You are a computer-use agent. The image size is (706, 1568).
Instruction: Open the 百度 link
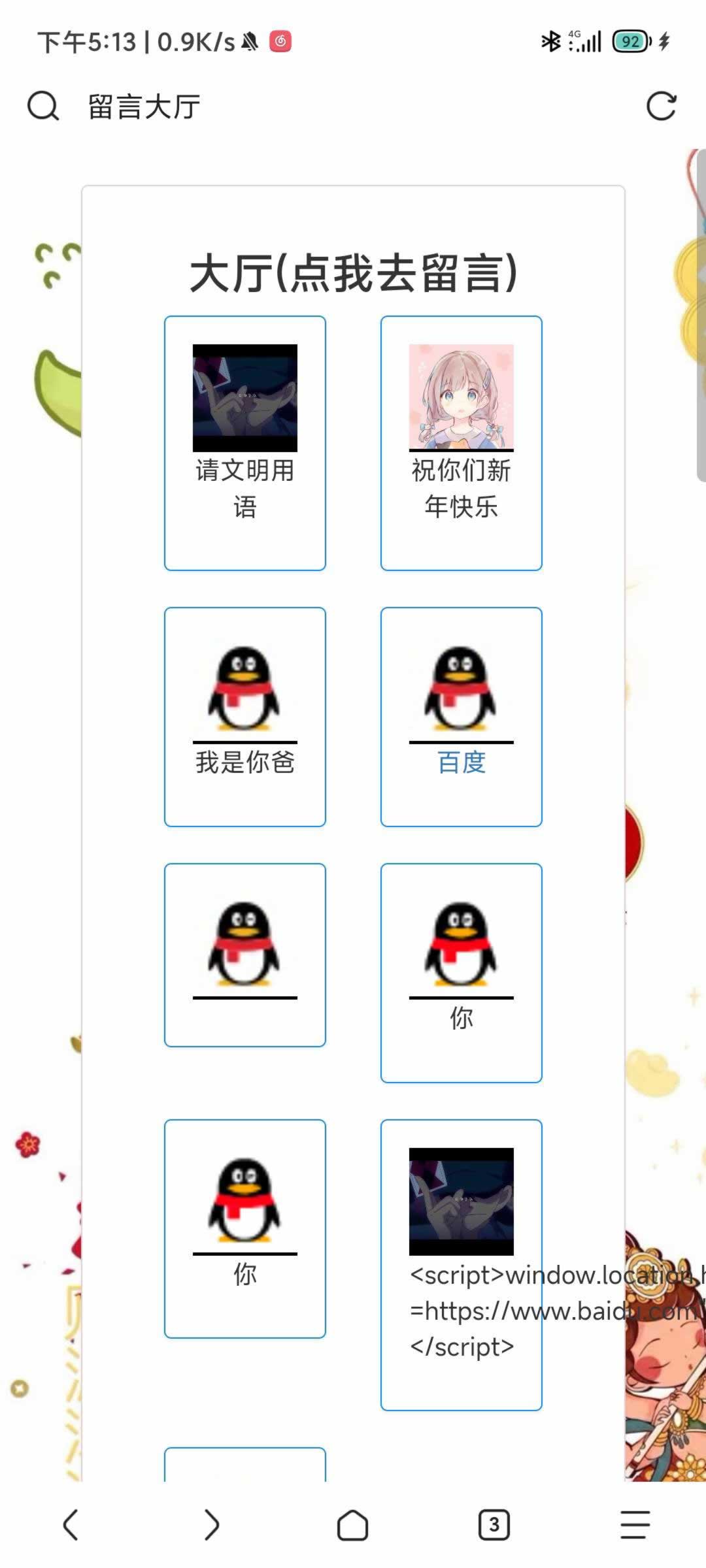click(x=461, y=762)
